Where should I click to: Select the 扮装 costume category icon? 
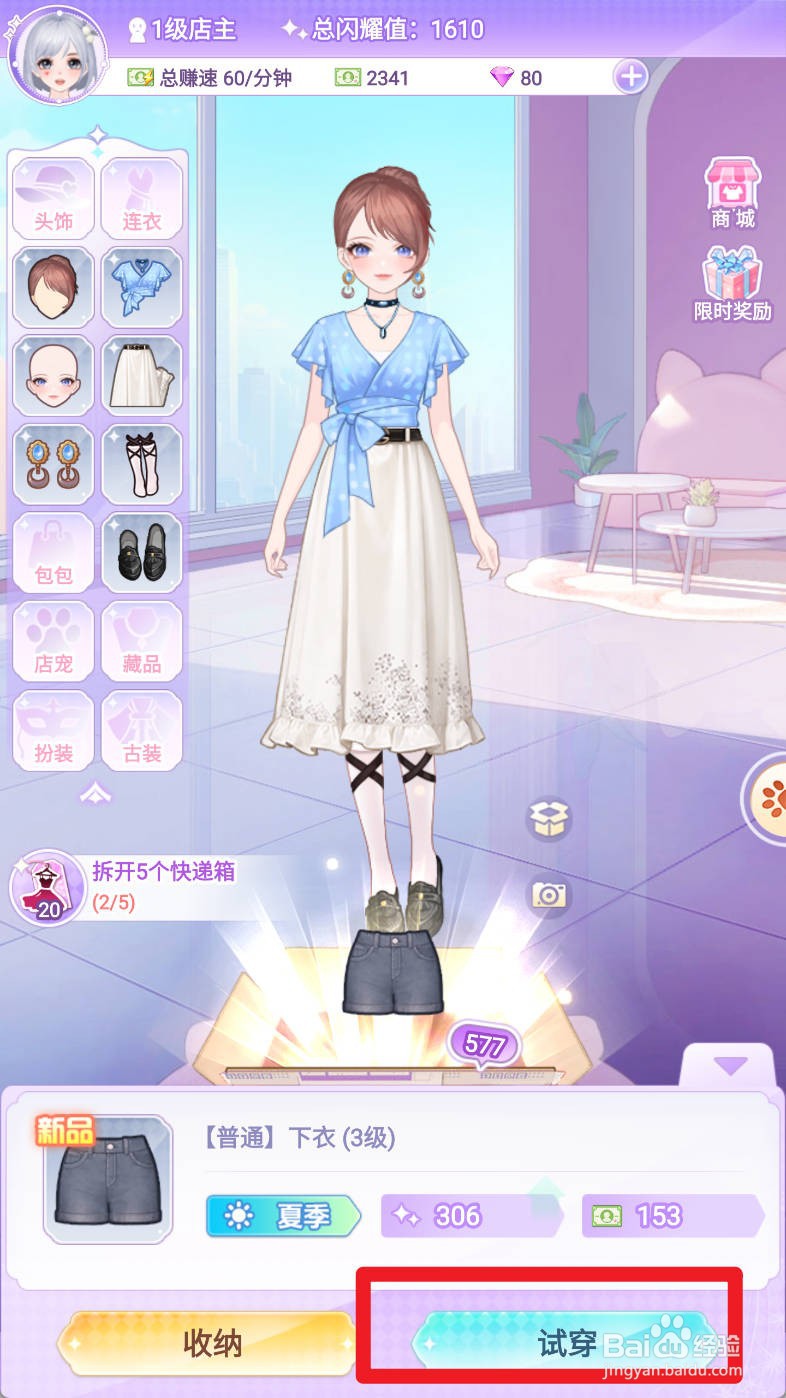[x=53, y=732]
